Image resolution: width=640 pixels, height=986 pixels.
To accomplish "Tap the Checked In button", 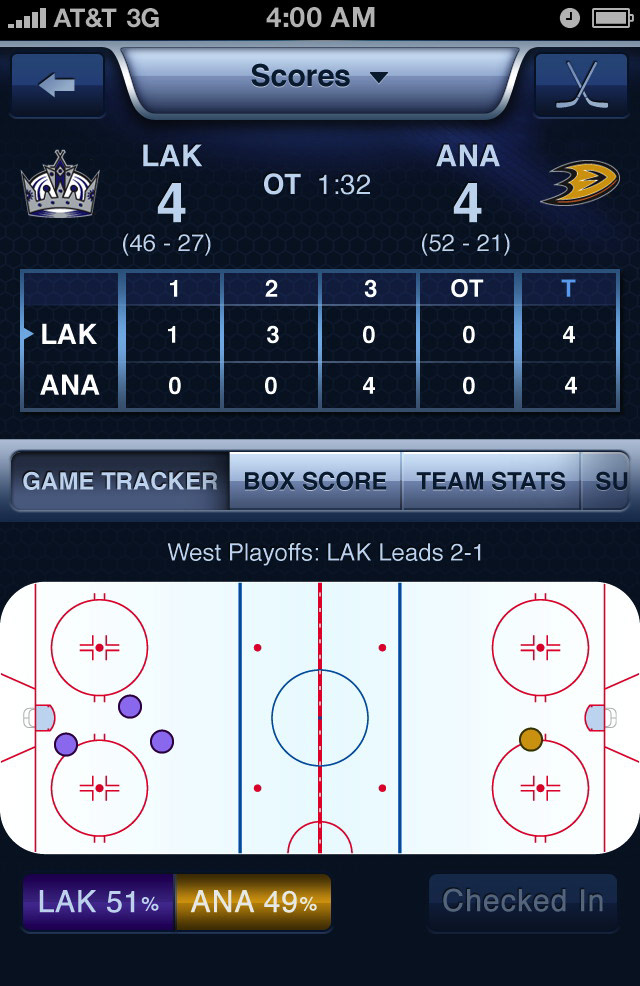I will pyautogui.click(x=523, y=901).
